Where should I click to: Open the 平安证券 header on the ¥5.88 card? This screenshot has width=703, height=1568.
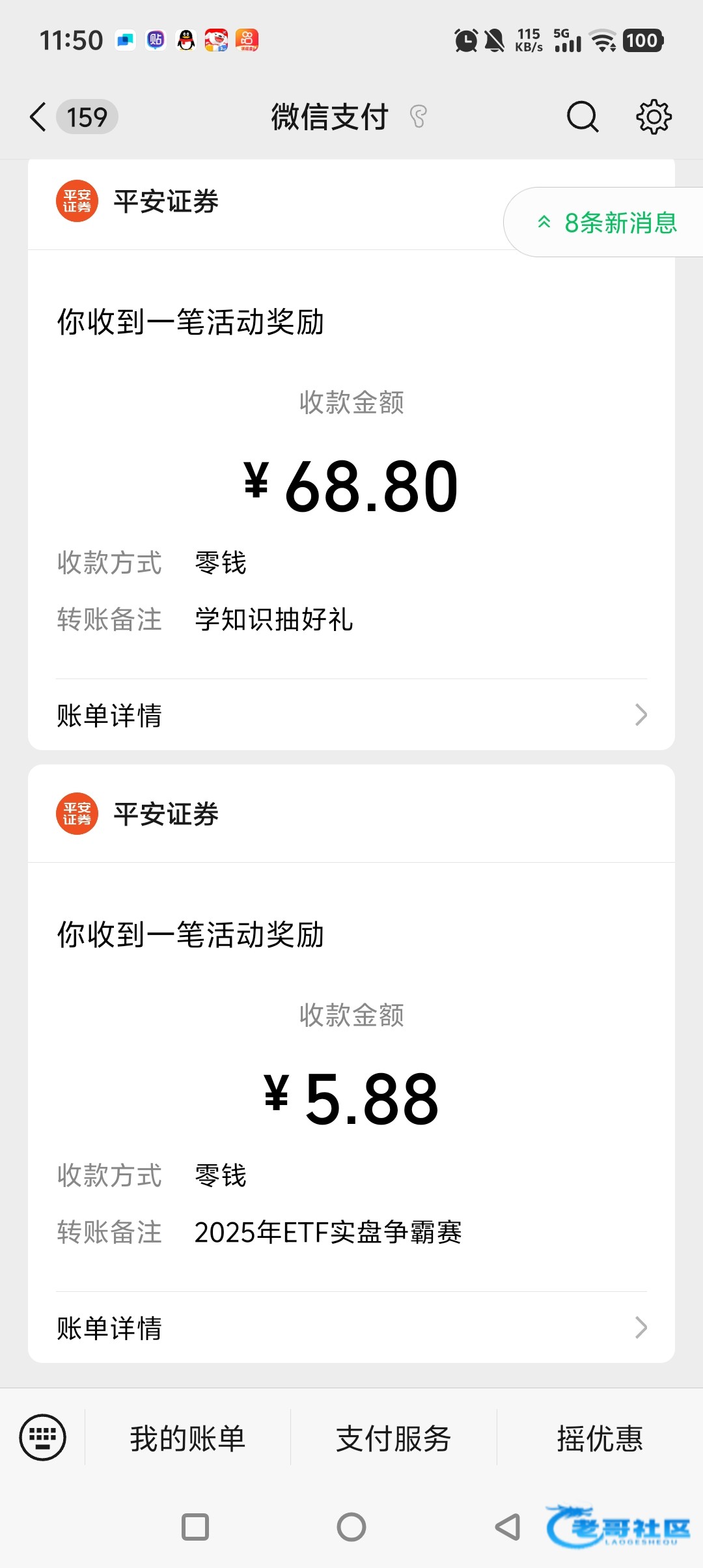[166, 814]
